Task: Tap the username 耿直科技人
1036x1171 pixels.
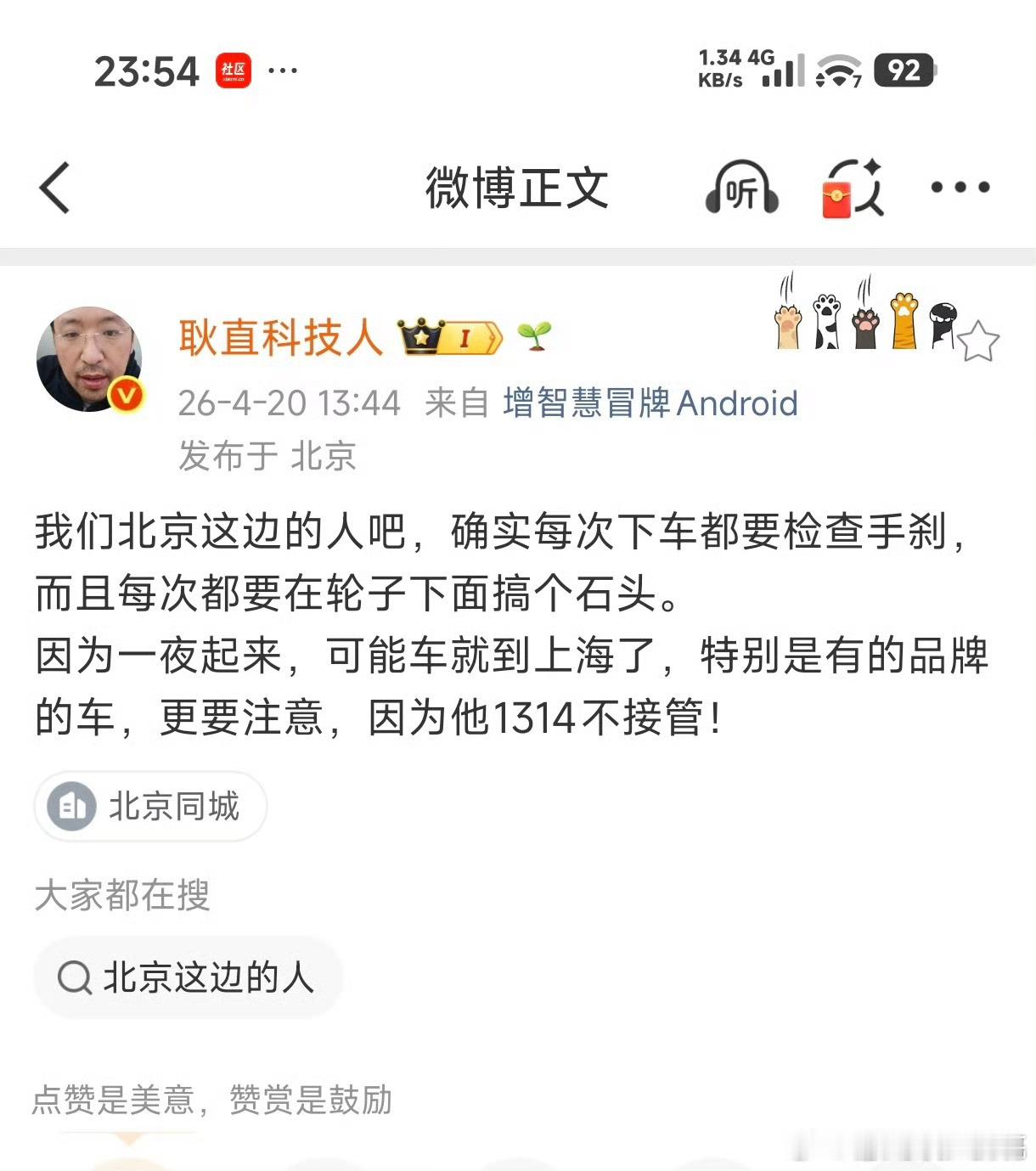Action: pyautogui.click(x=280, y=335)
